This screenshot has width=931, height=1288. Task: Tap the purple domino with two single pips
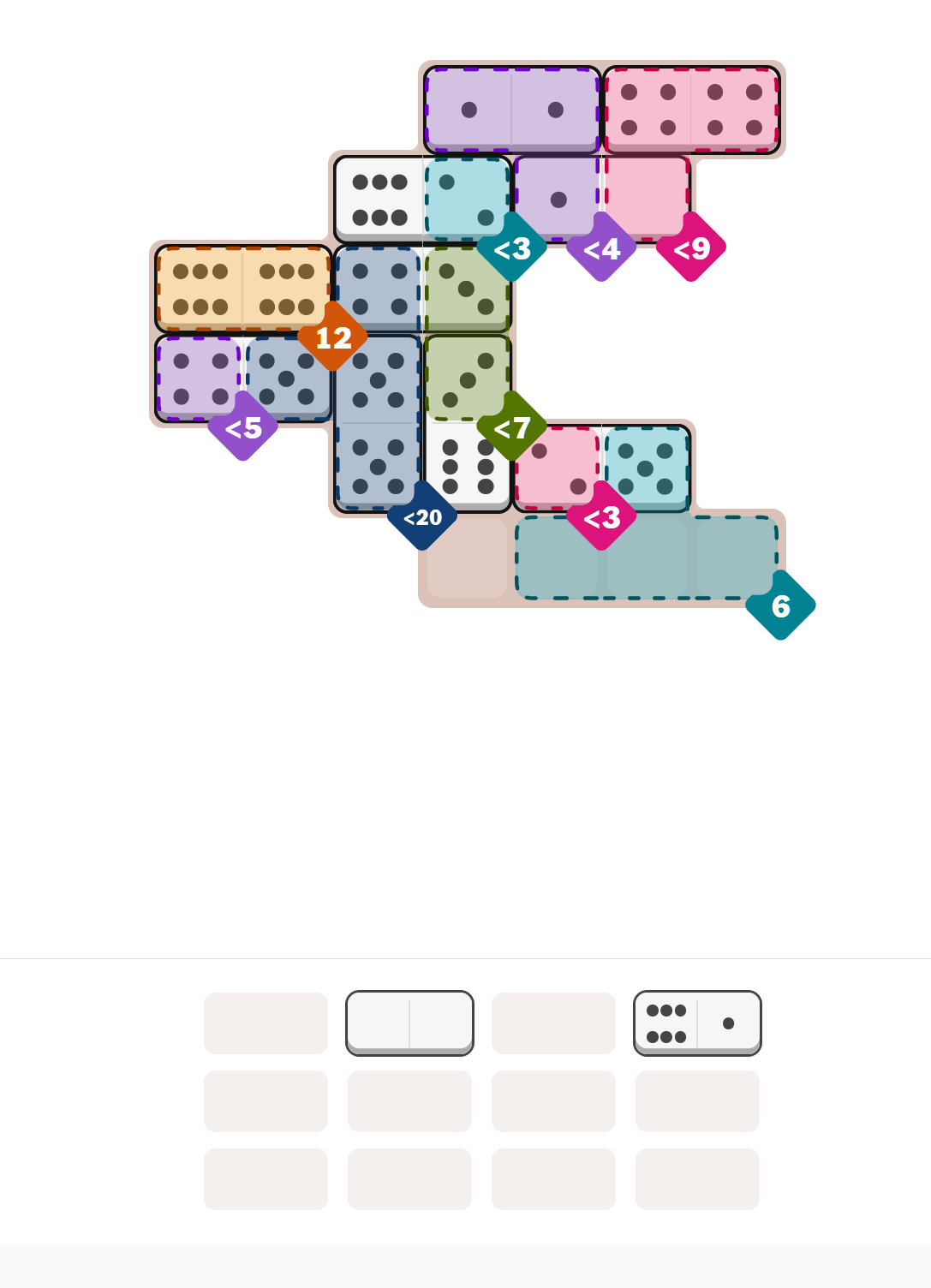click(512, 110)
